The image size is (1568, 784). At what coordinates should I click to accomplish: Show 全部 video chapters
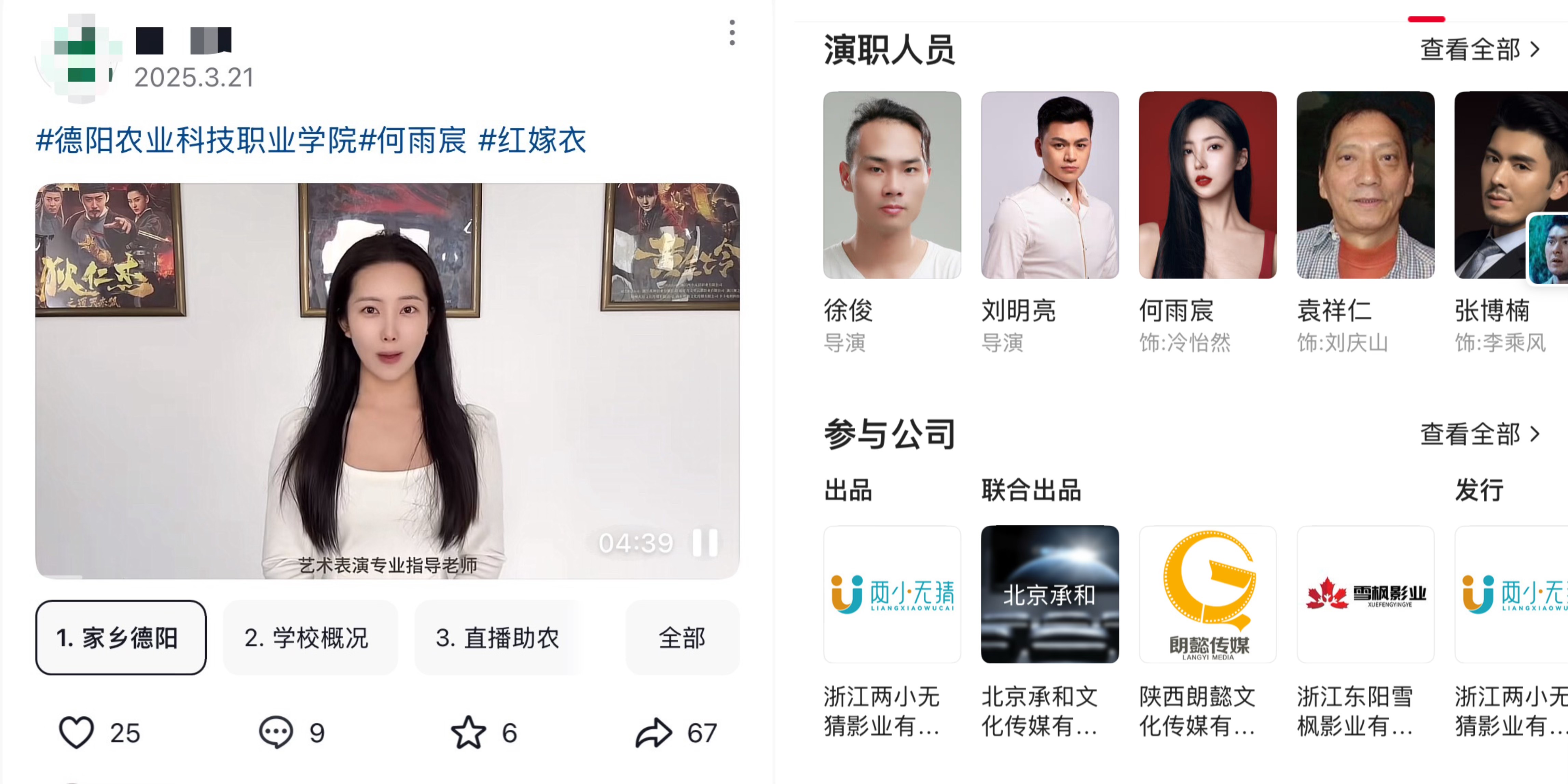pos(682,637)
